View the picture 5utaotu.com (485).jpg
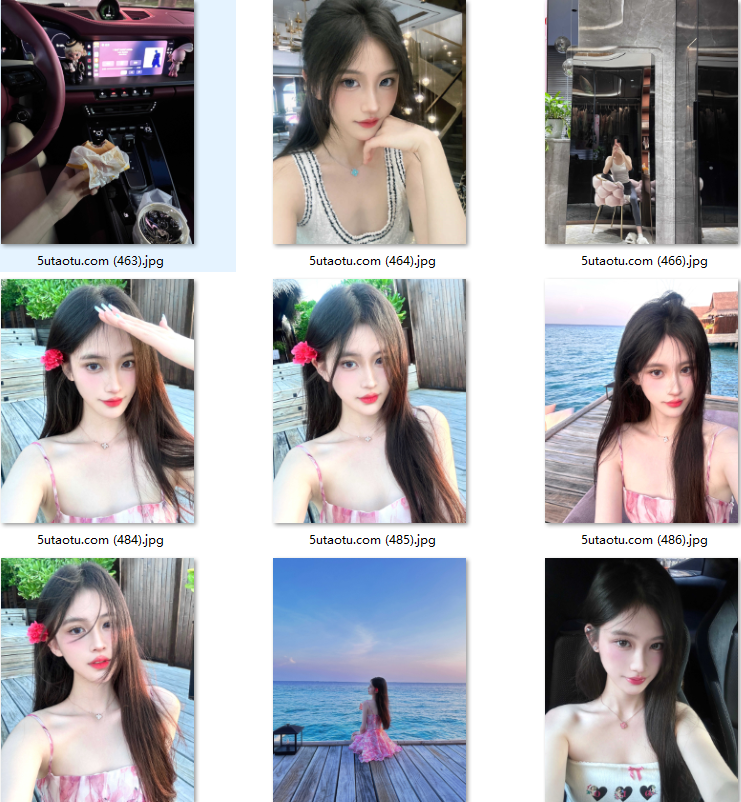This screenshot has height=802, width=741. [369, 401]
